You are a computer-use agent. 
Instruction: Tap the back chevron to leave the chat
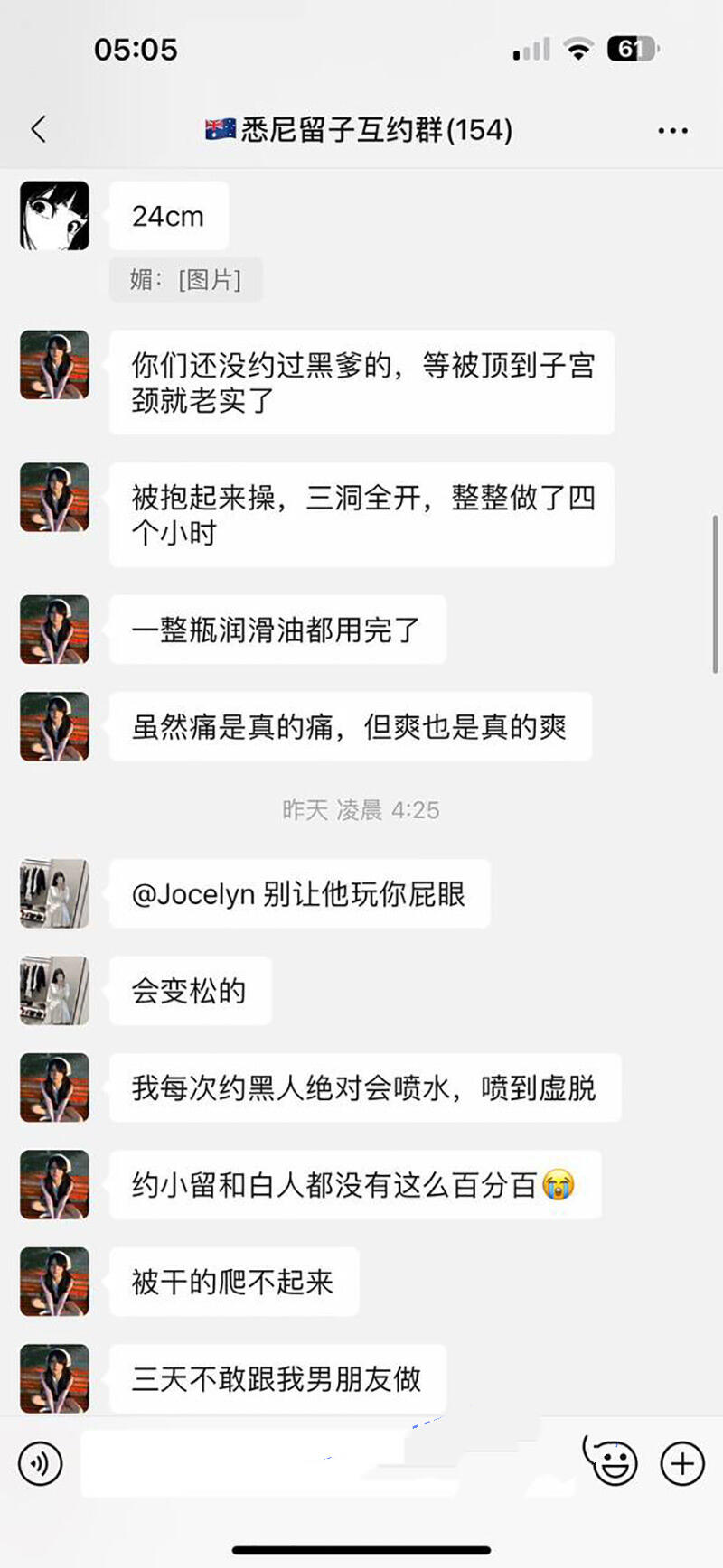tap(38, 129)
